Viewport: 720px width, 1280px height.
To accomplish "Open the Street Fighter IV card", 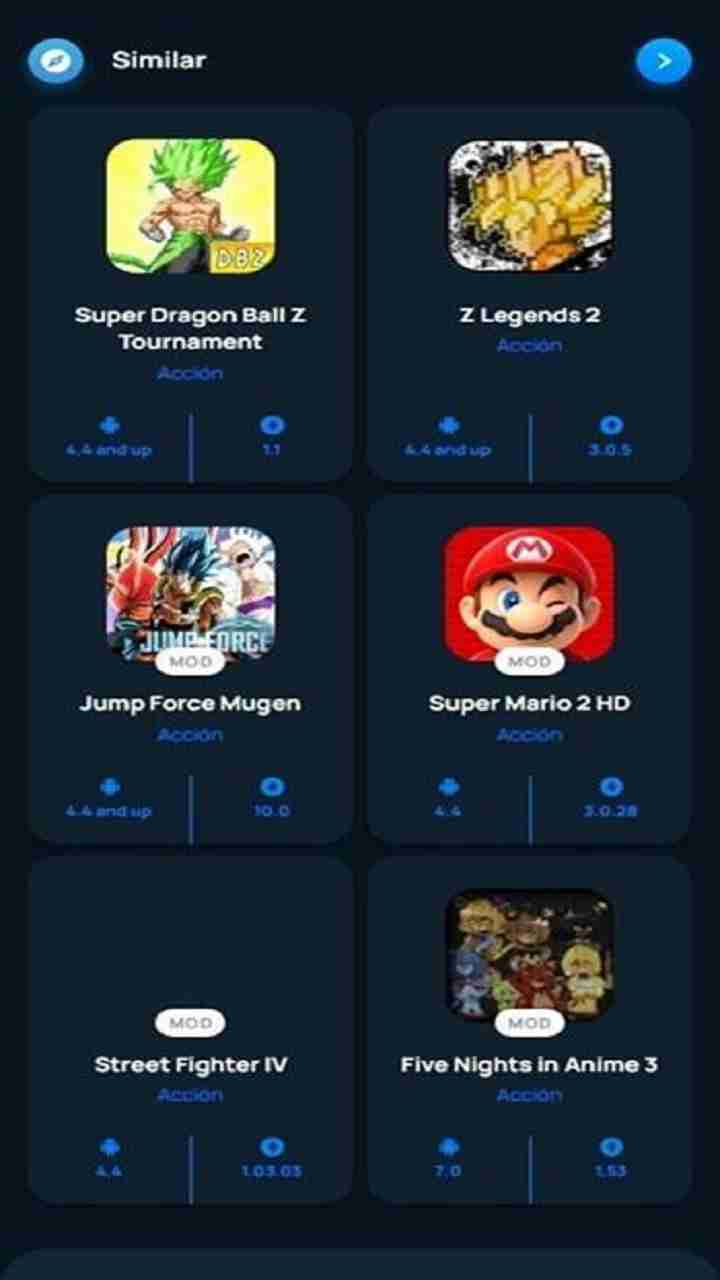I will point(190,1030).
